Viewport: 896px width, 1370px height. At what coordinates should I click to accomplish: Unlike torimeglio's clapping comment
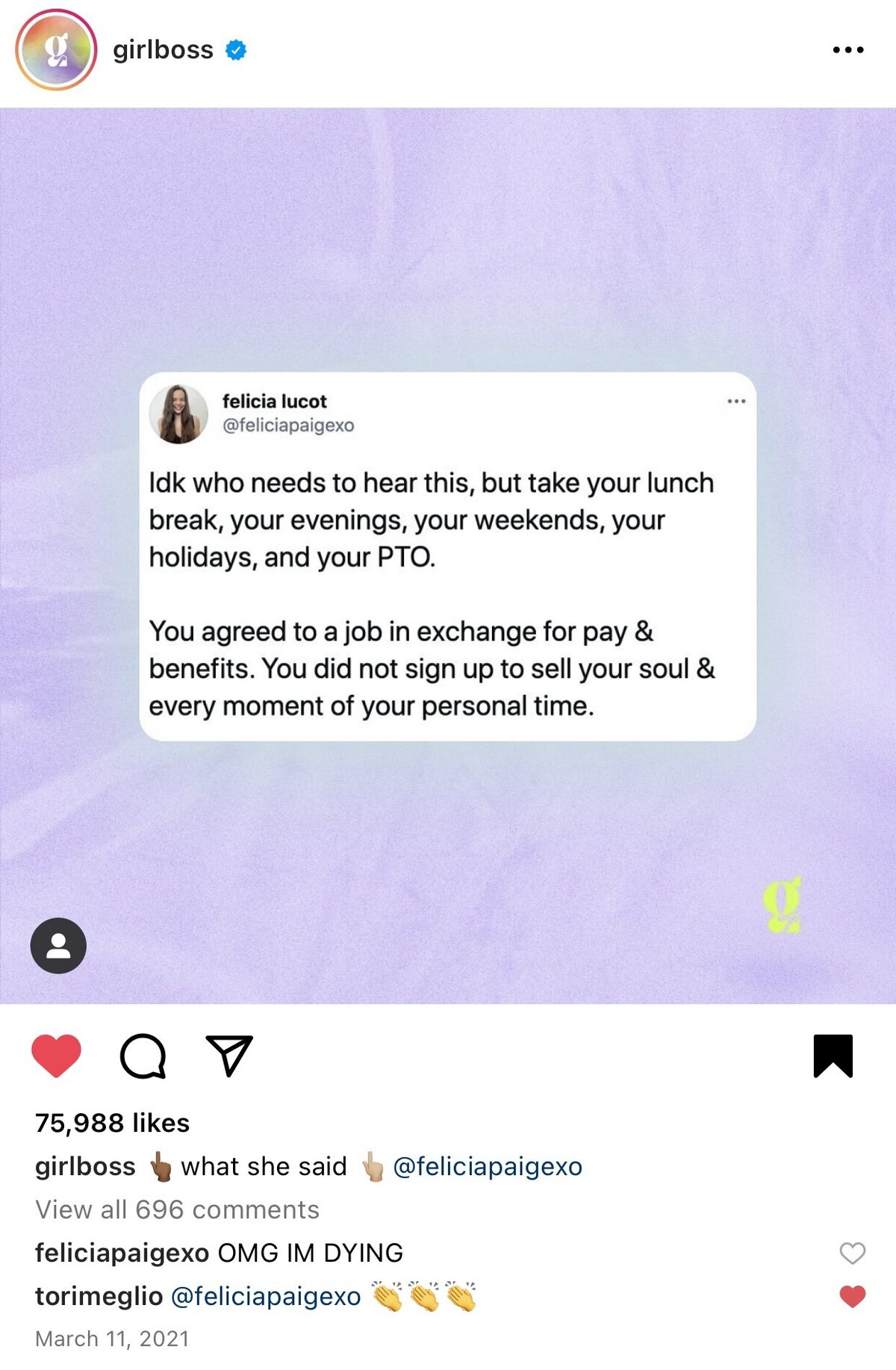pos(852,1296)
